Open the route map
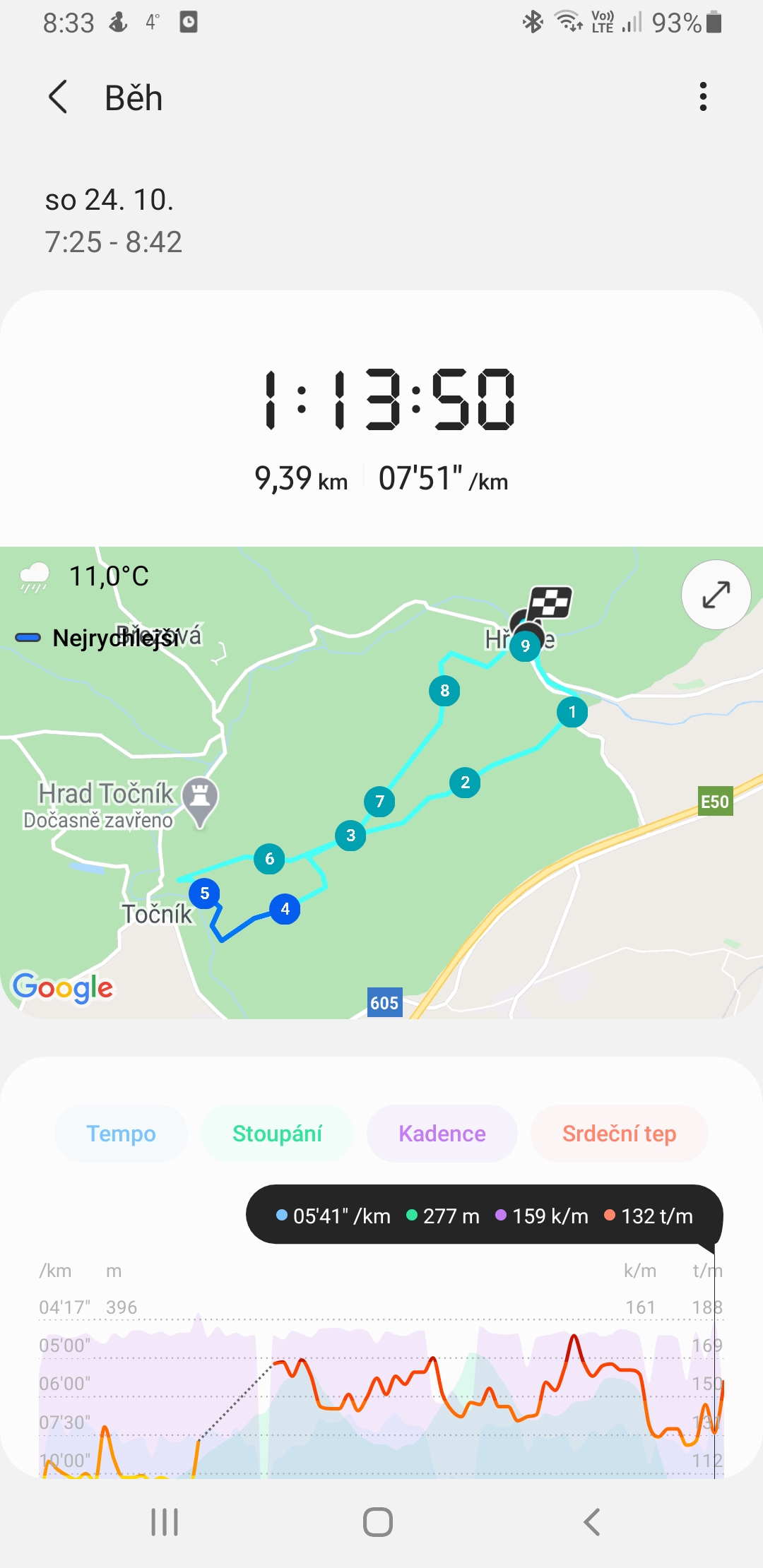Image resolution: width=763 pixels, height=1568 pixels. pyautogui.click(x=381, y=783)
